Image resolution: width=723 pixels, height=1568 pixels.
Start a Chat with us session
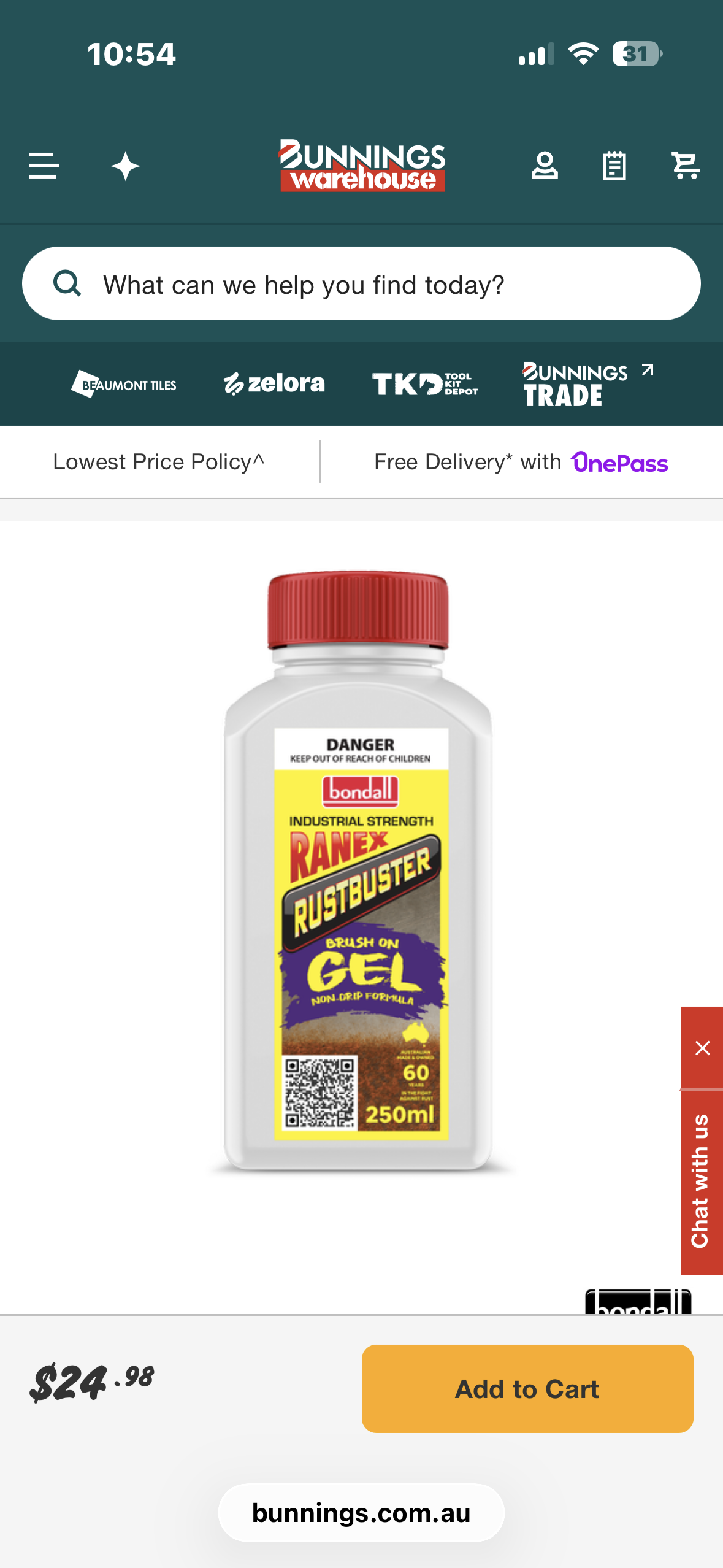point(701,1182)
